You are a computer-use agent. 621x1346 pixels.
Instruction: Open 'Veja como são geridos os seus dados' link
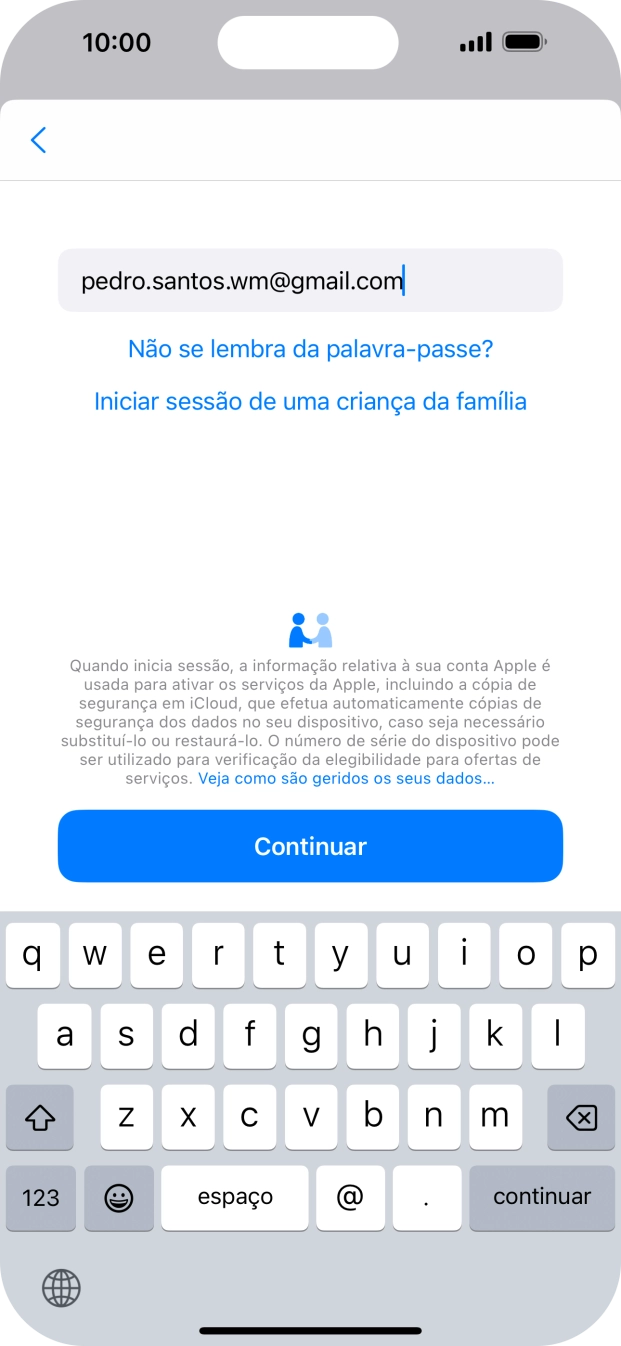(x=346, y=778)
